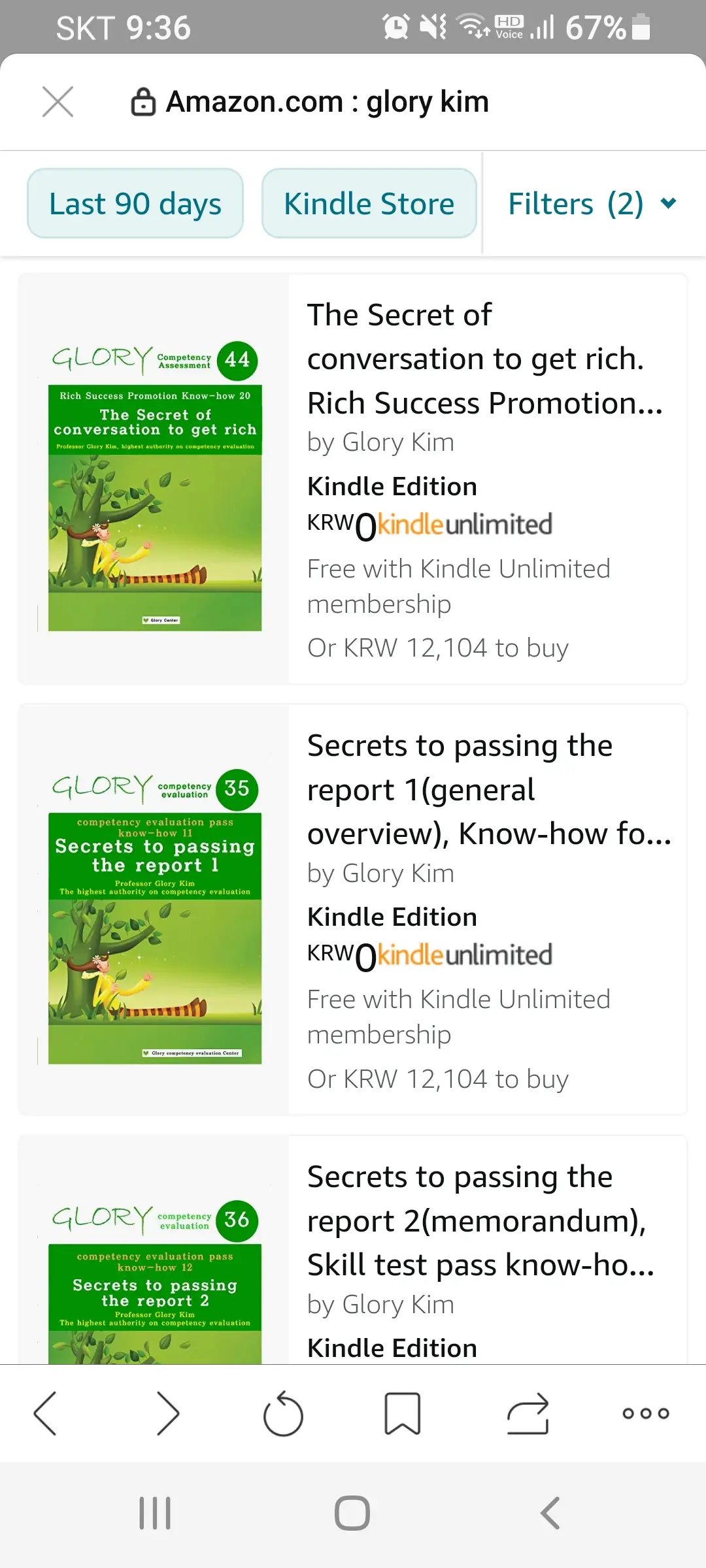Open the browser overflow menu
This screenshot has width=706, height=1568.
pos(645,1413)
